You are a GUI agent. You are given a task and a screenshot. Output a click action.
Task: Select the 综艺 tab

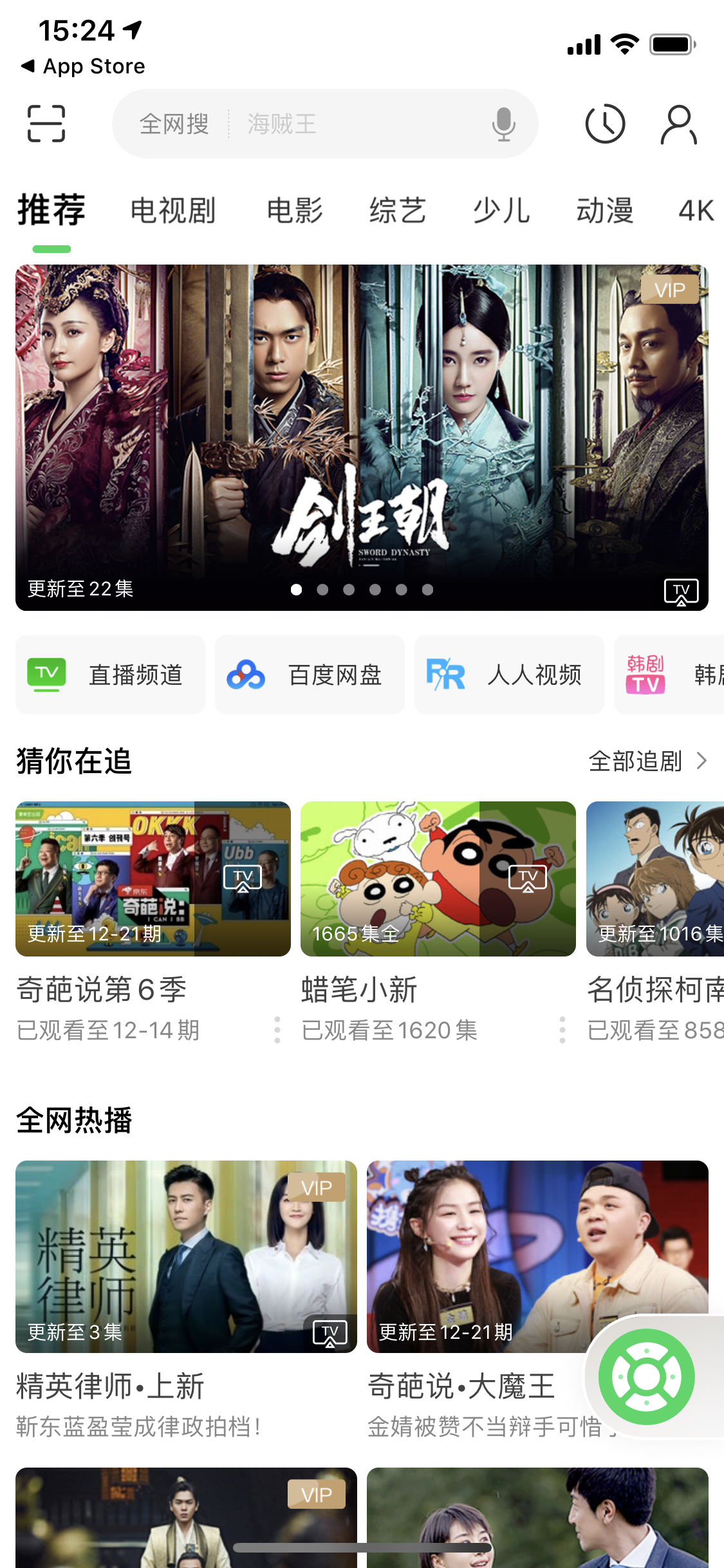pos(398,211)
